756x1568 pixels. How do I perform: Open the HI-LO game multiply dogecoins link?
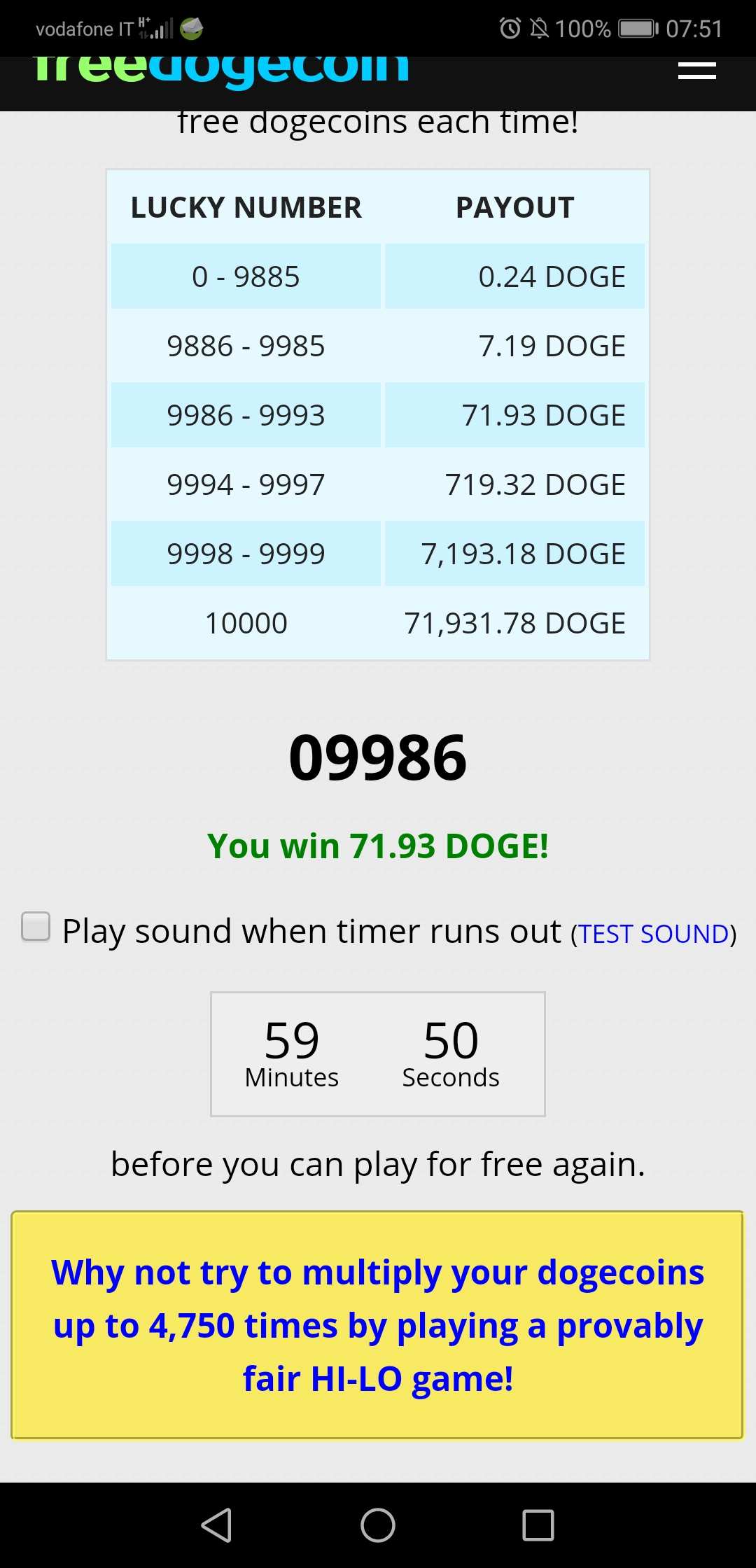[x=377, y=1325]
